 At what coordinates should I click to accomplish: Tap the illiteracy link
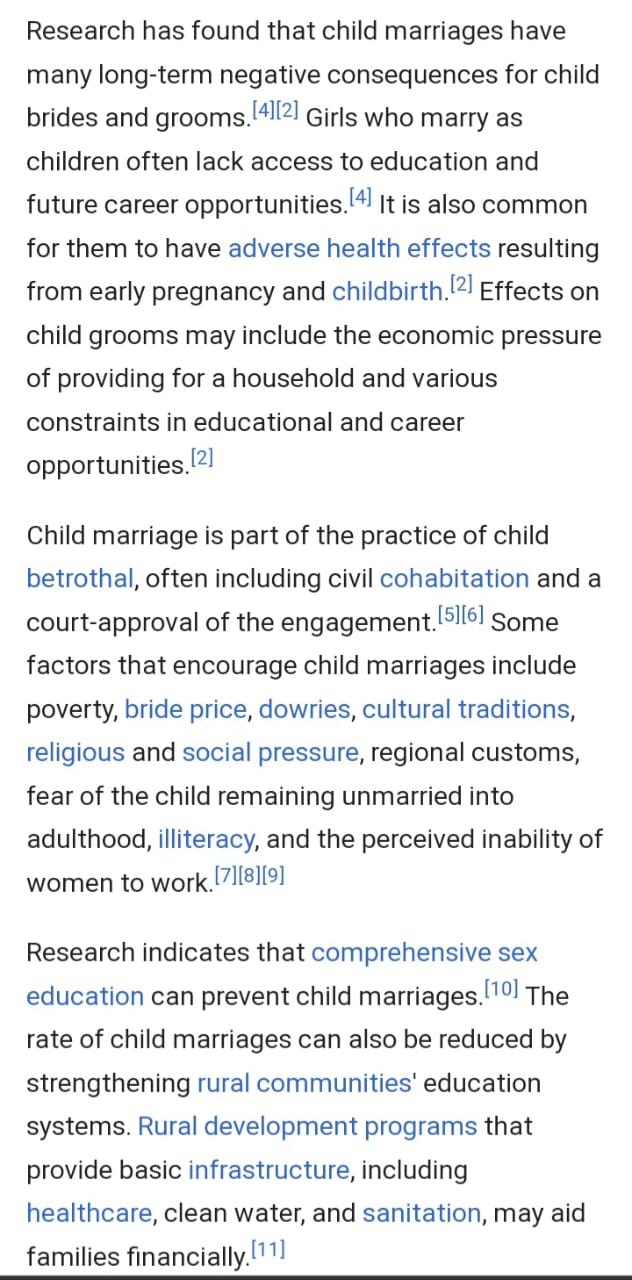pyautogui.click(x=206, y=839)
